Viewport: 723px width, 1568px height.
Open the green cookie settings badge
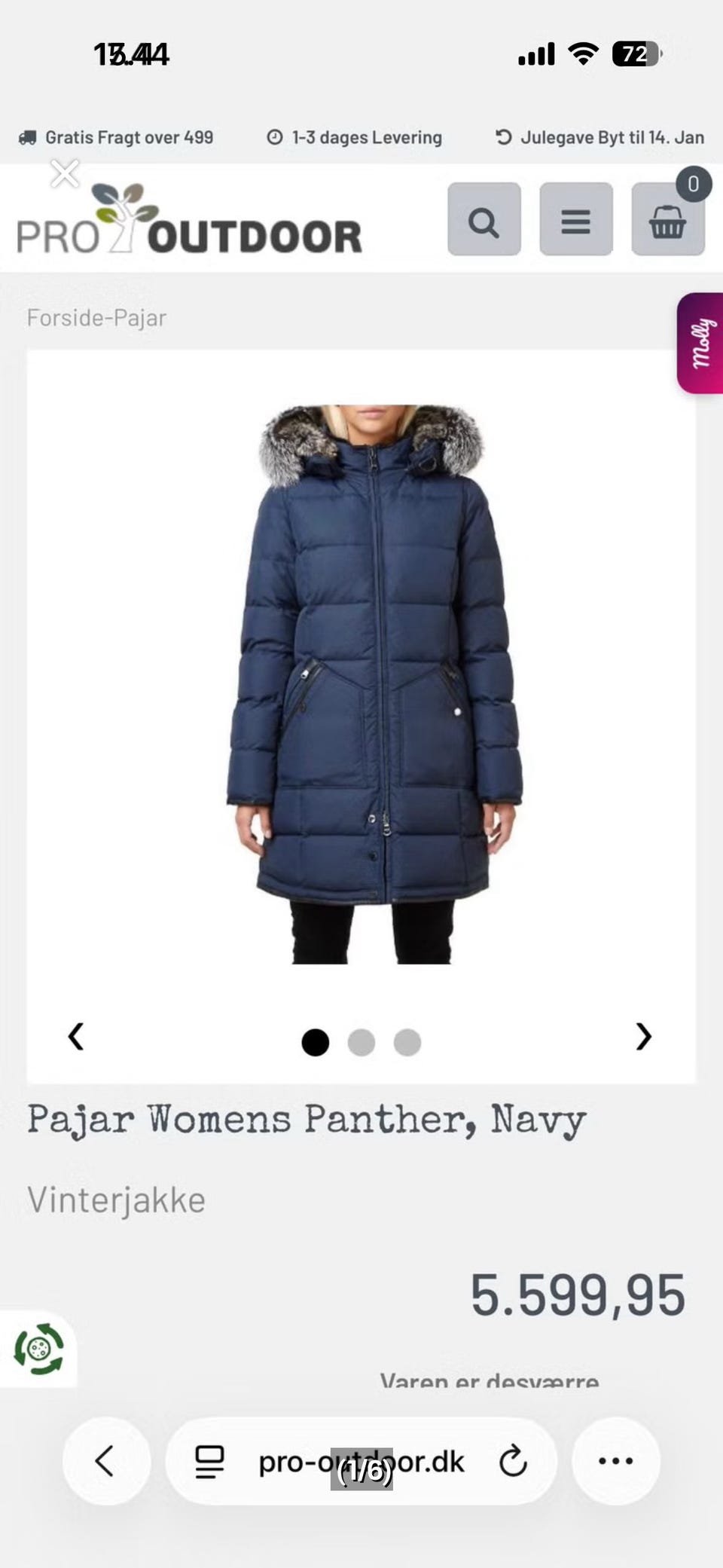(x=38, y=1349)
